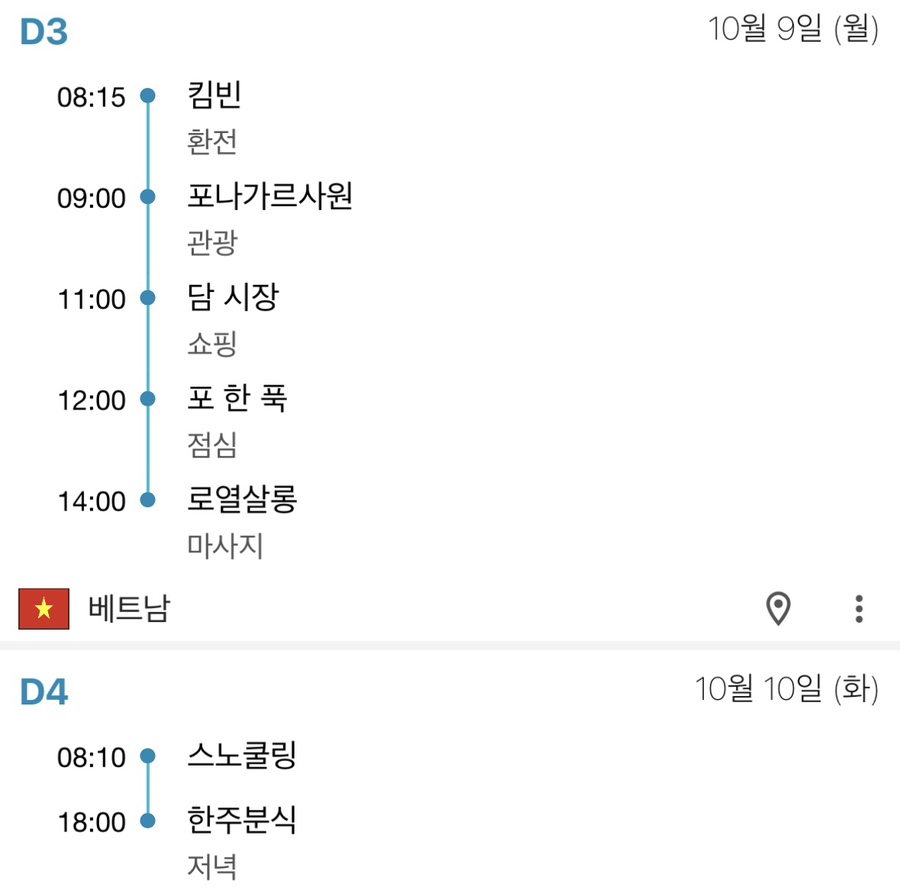Select the 담 시장 shopping entry
Viewport: 900px width, 894px height.
click(233, 298)
